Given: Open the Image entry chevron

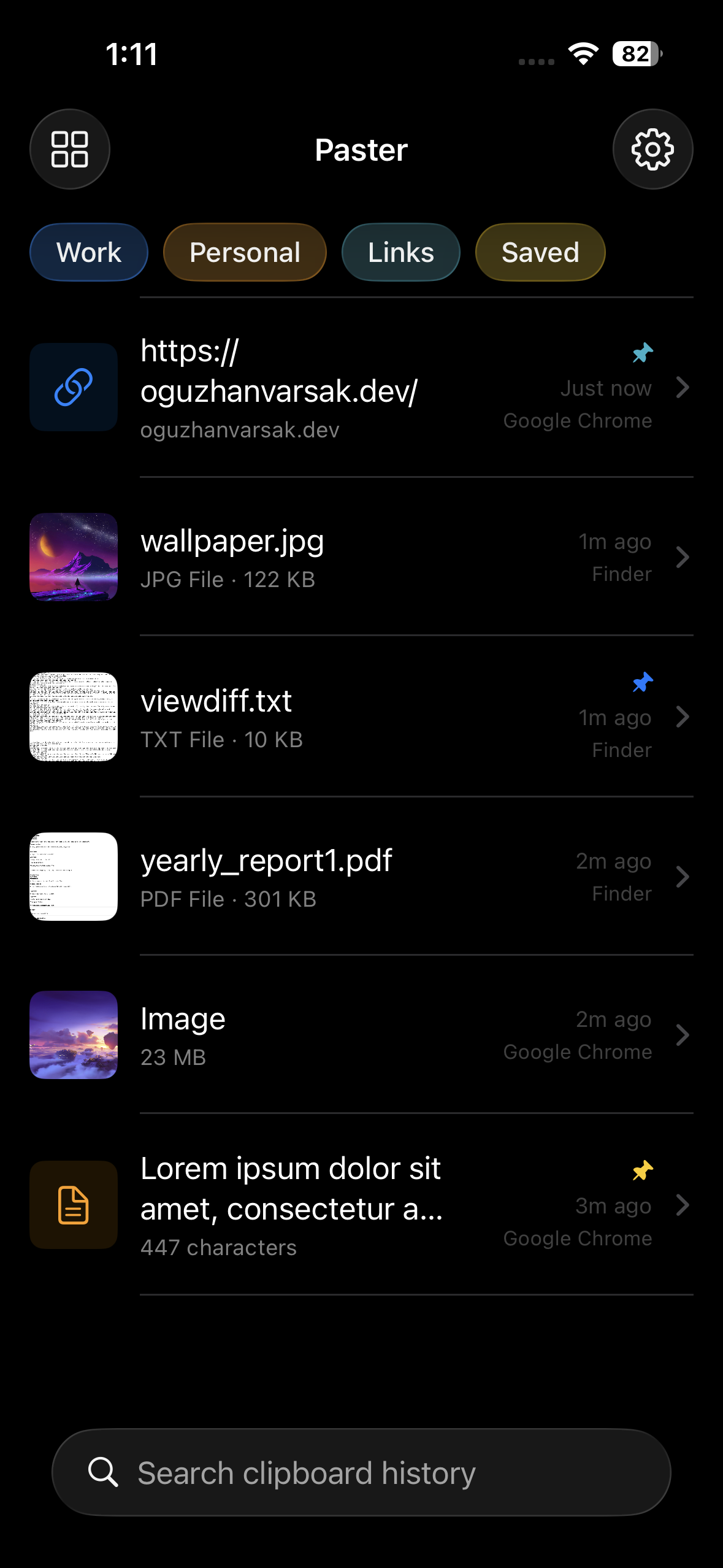Looking at the screenshot, I should point(683,1036).
